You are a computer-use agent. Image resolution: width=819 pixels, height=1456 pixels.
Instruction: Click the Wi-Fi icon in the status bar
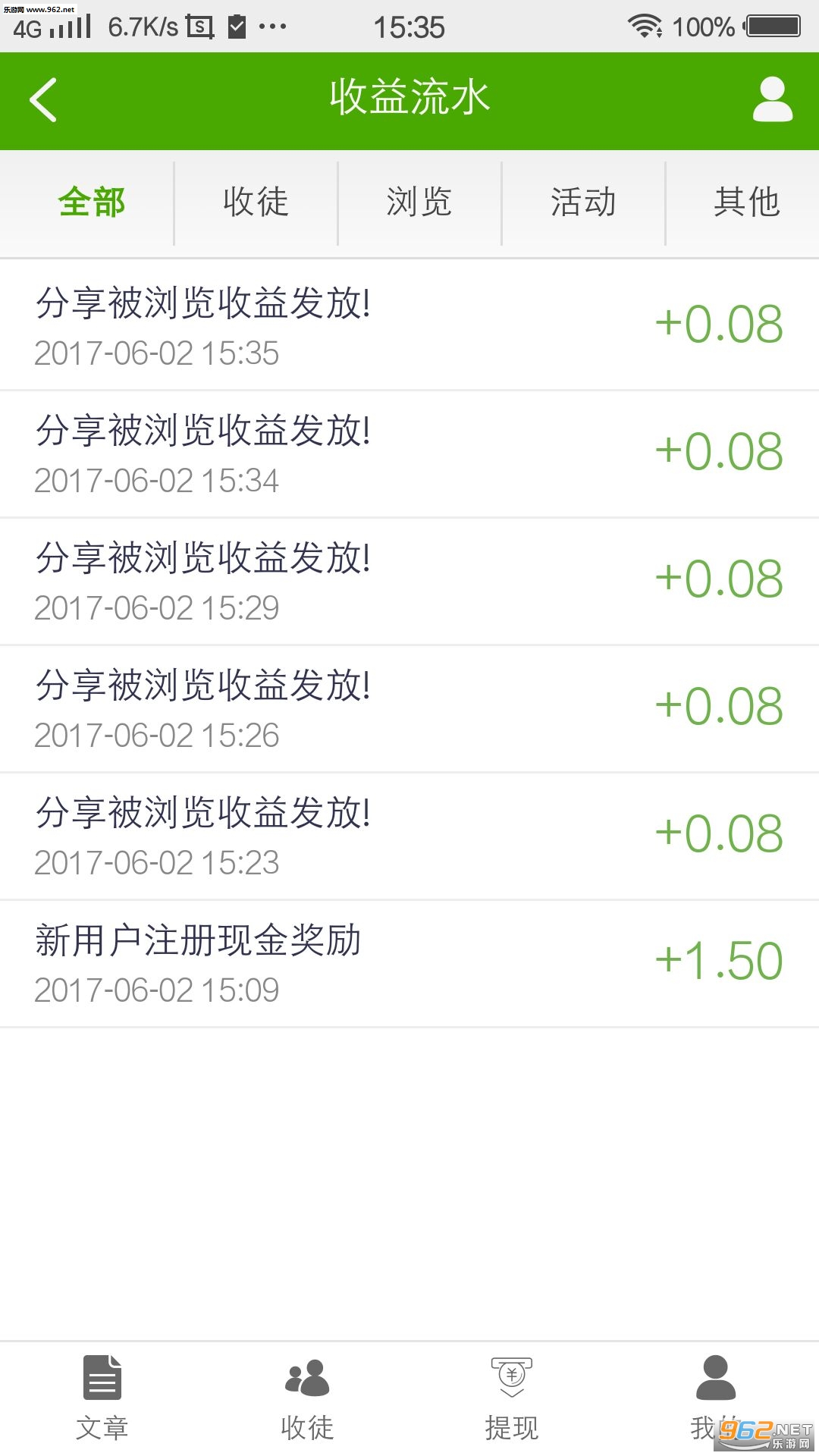tap(645, 26)
